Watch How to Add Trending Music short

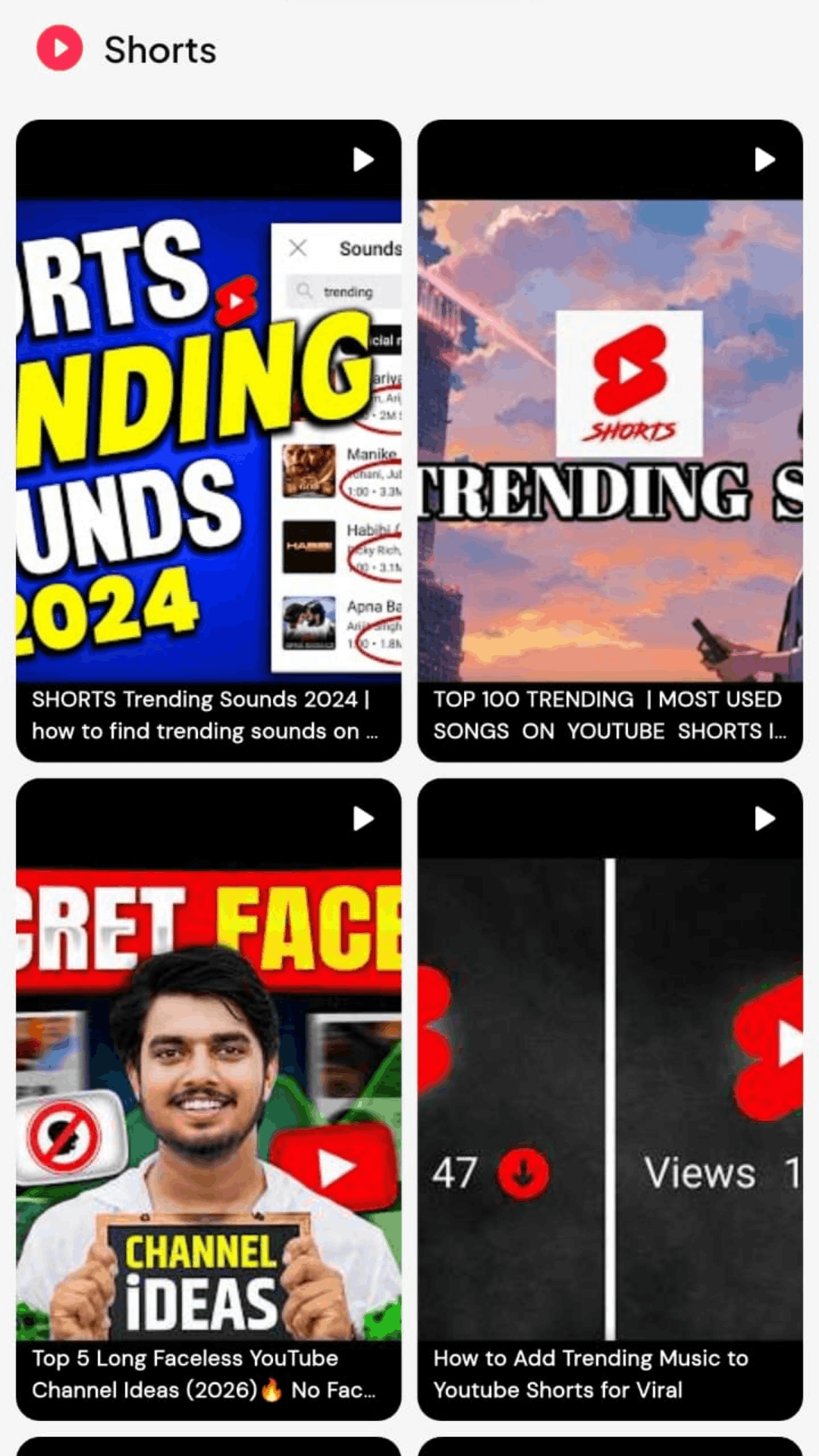pos(610,1100)
